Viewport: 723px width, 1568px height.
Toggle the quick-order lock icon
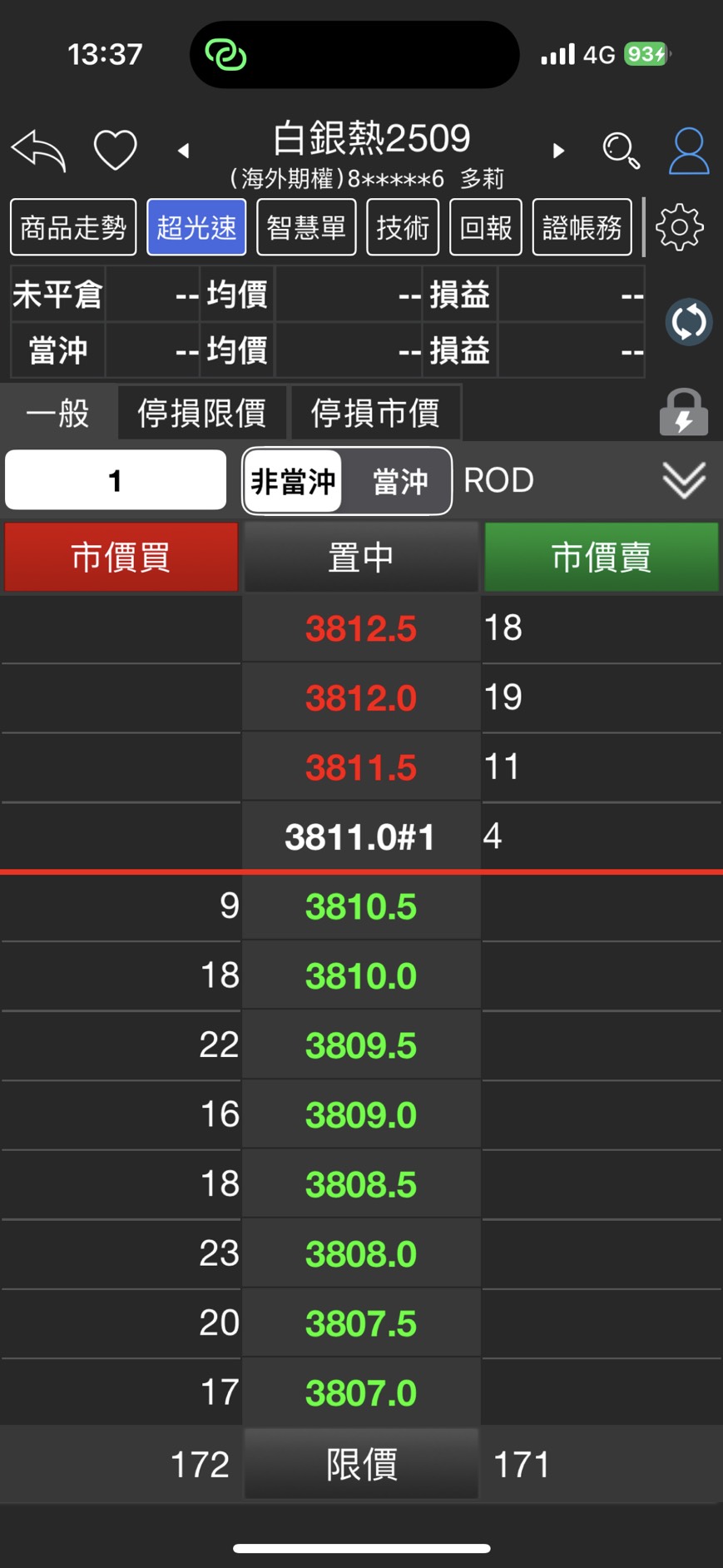[683, 413]
